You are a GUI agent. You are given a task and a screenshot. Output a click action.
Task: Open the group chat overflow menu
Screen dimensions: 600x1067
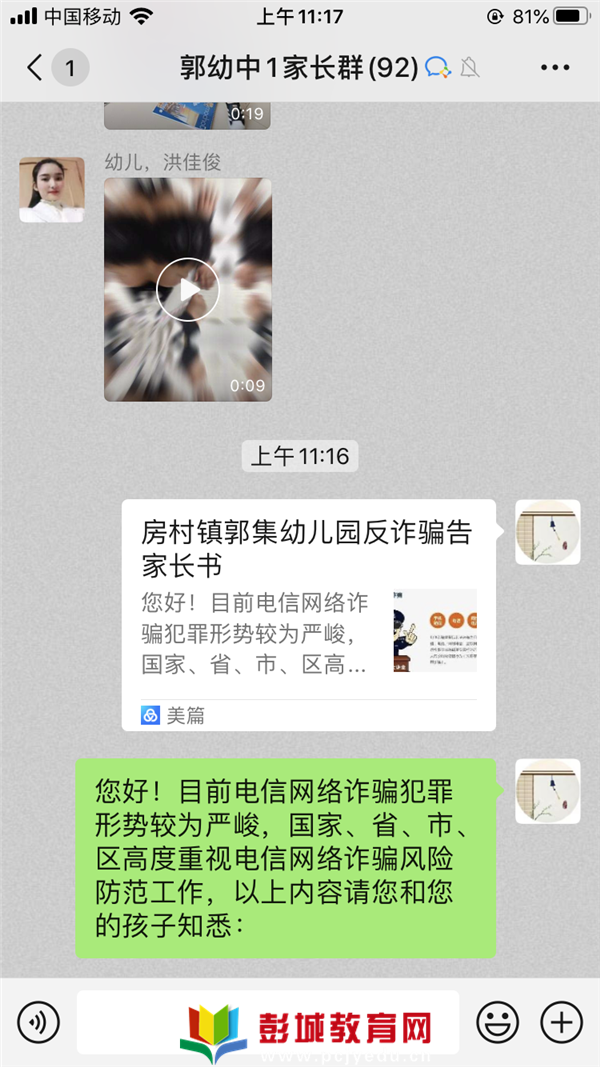point(554,68)
